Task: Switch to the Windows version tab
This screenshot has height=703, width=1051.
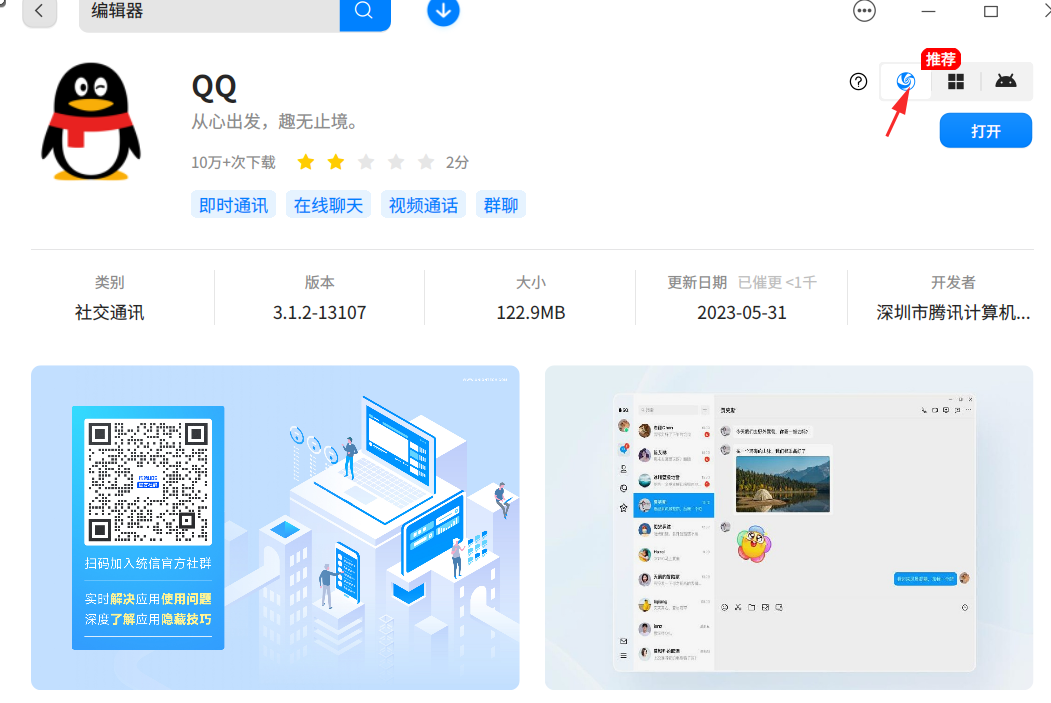Action: [x=956, y=82]
